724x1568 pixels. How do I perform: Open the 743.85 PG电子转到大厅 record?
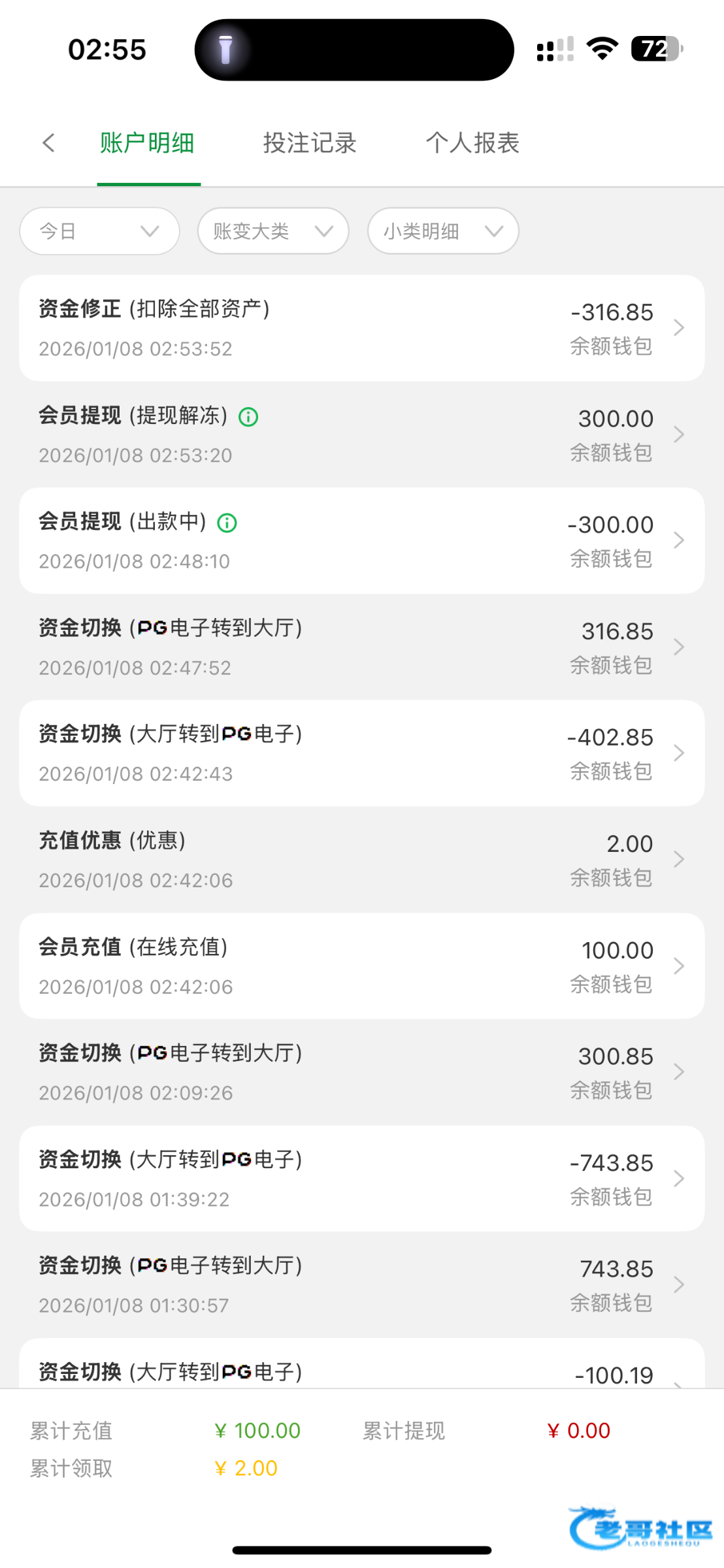(x=361, y=1284)
